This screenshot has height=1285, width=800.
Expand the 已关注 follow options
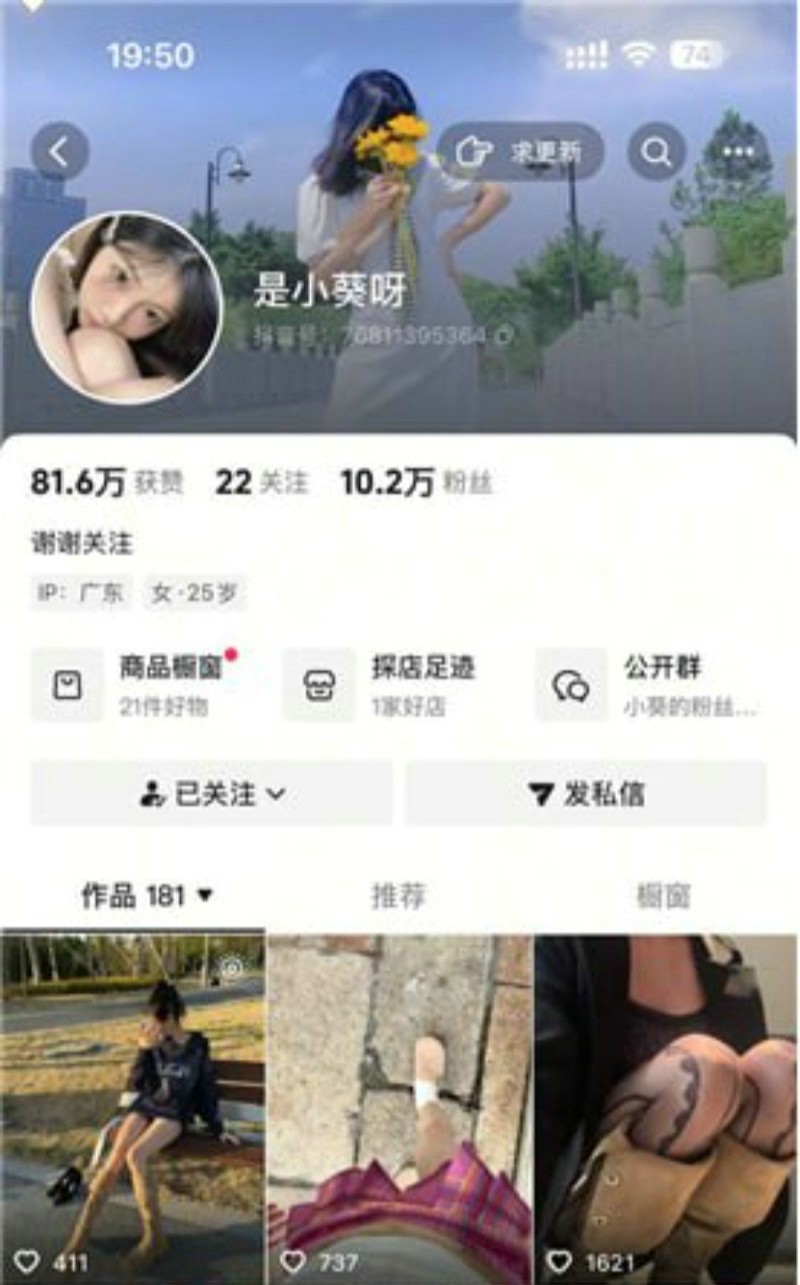(x=211, y=794)
